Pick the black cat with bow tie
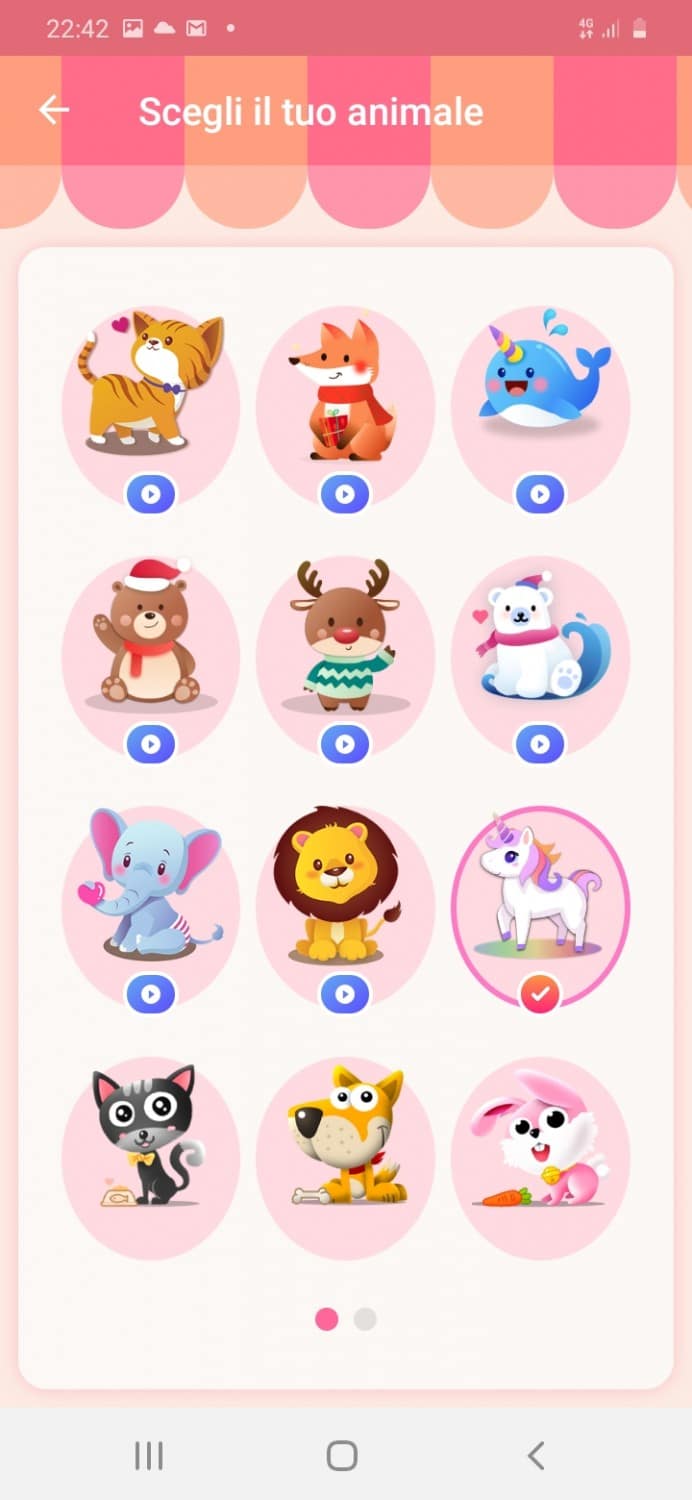692x1500 pixels. [151, 1156]
